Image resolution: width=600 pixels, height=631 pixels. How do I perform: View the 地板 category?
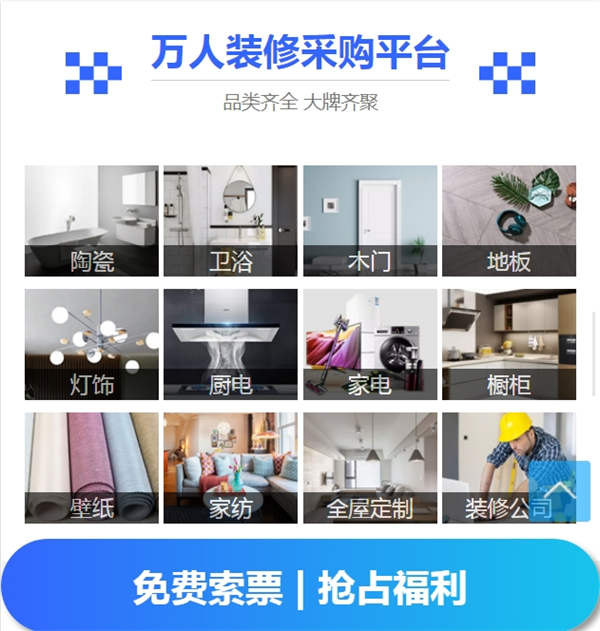(508, 221)
